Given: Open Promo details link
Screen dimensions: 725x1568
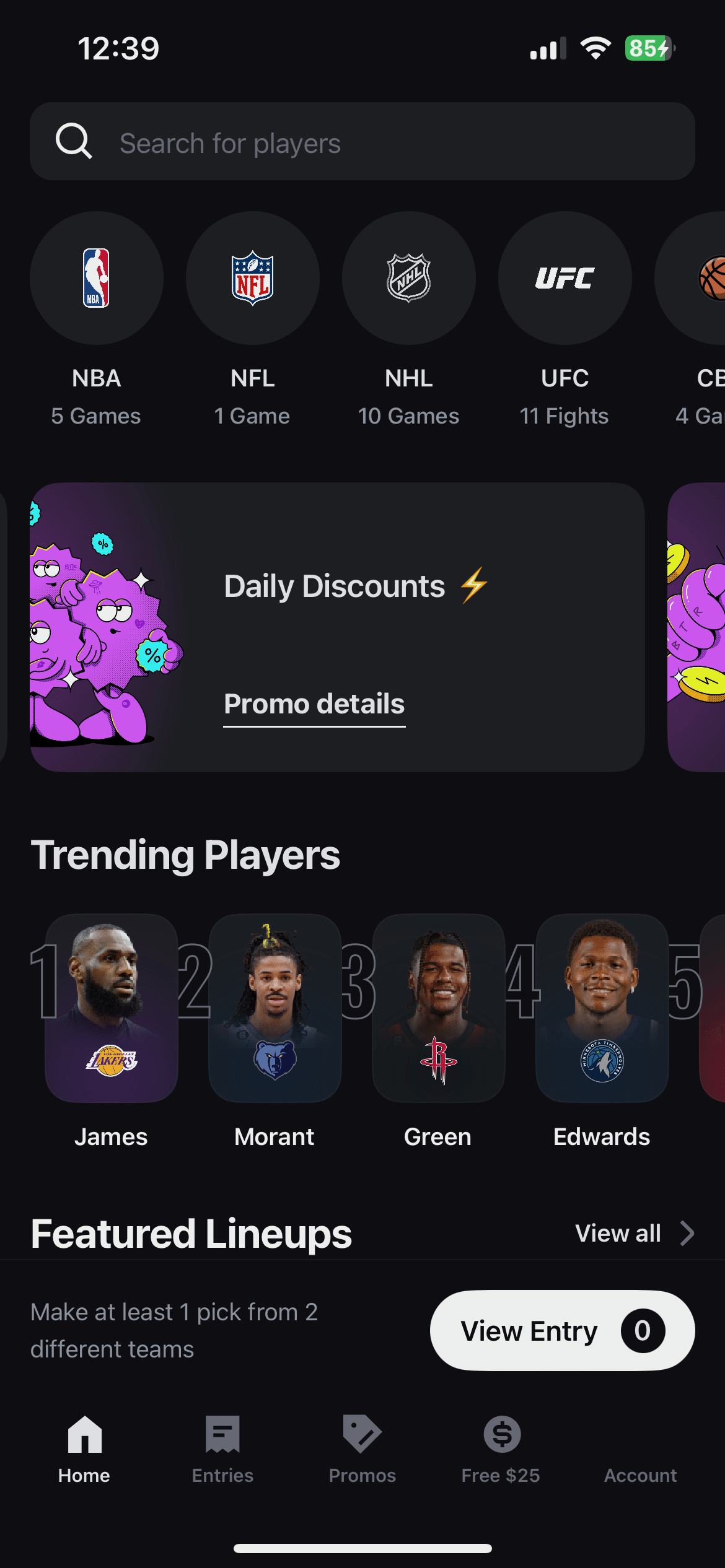Looking at the screenshot, I should (x=314, y=705).
